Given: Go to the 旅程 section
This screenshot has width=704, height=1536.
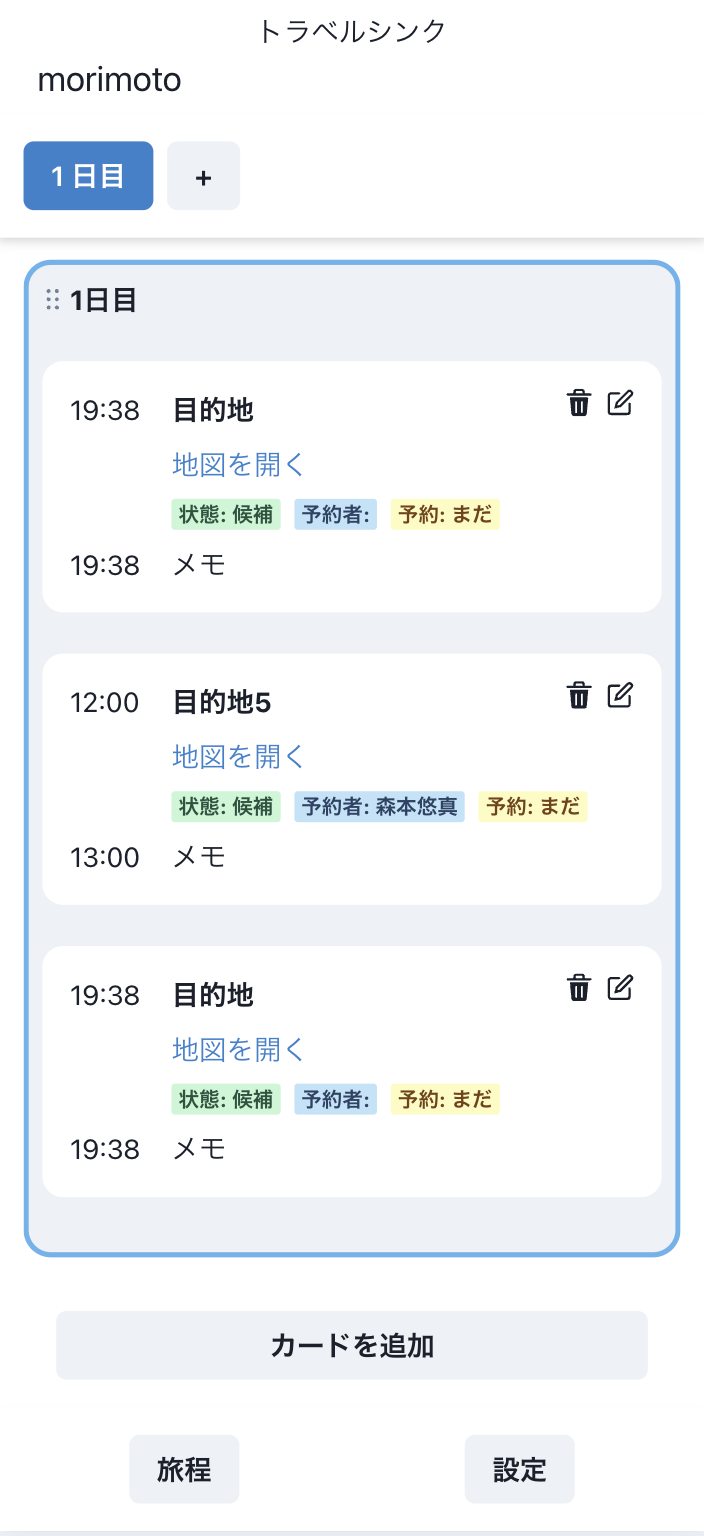Looking at the screenshot, I should click(x=184, y=1469).
